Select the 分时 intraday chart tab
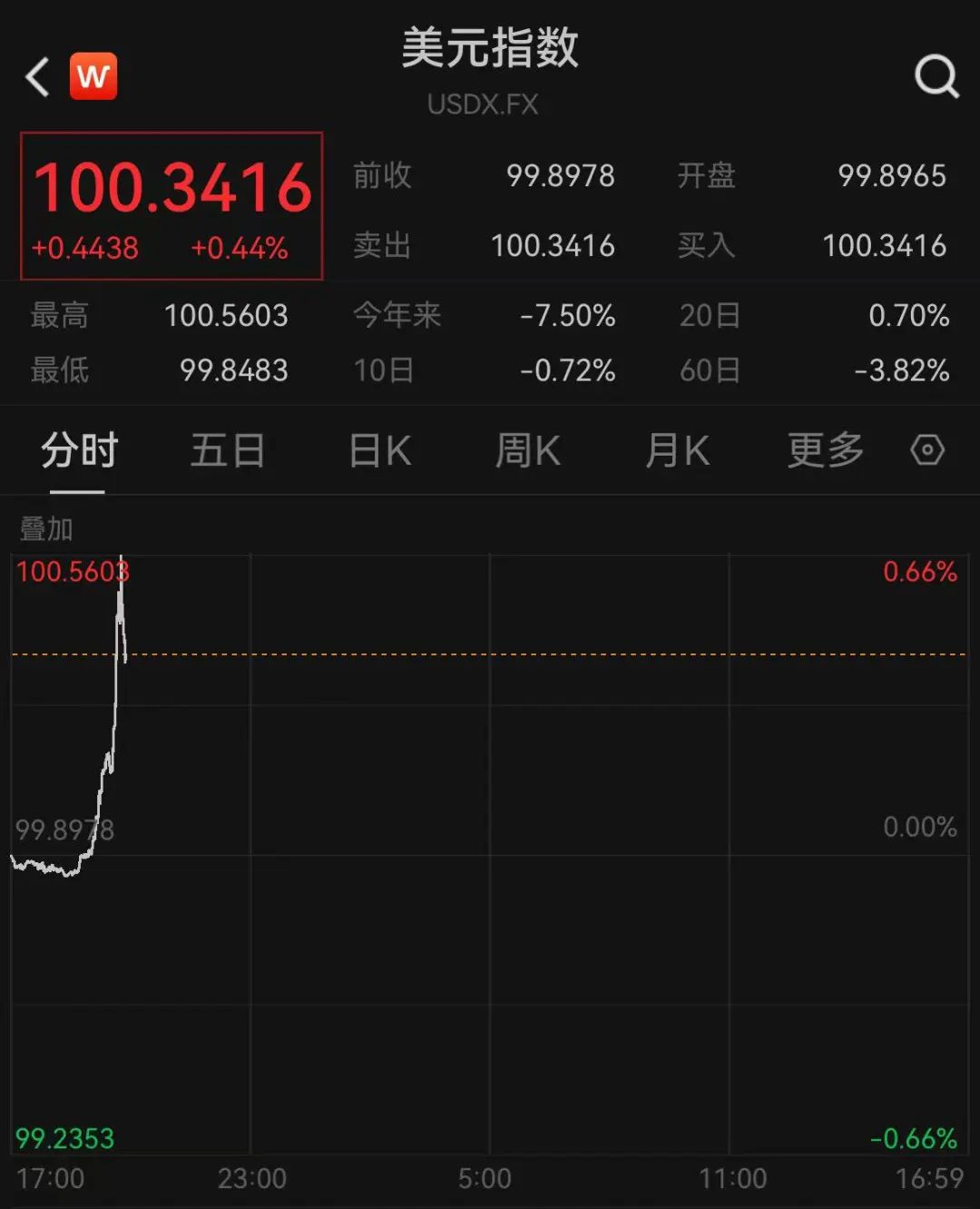Image resolution: width=980 pixels, height=1209 pixels. [x=79, y=450]
